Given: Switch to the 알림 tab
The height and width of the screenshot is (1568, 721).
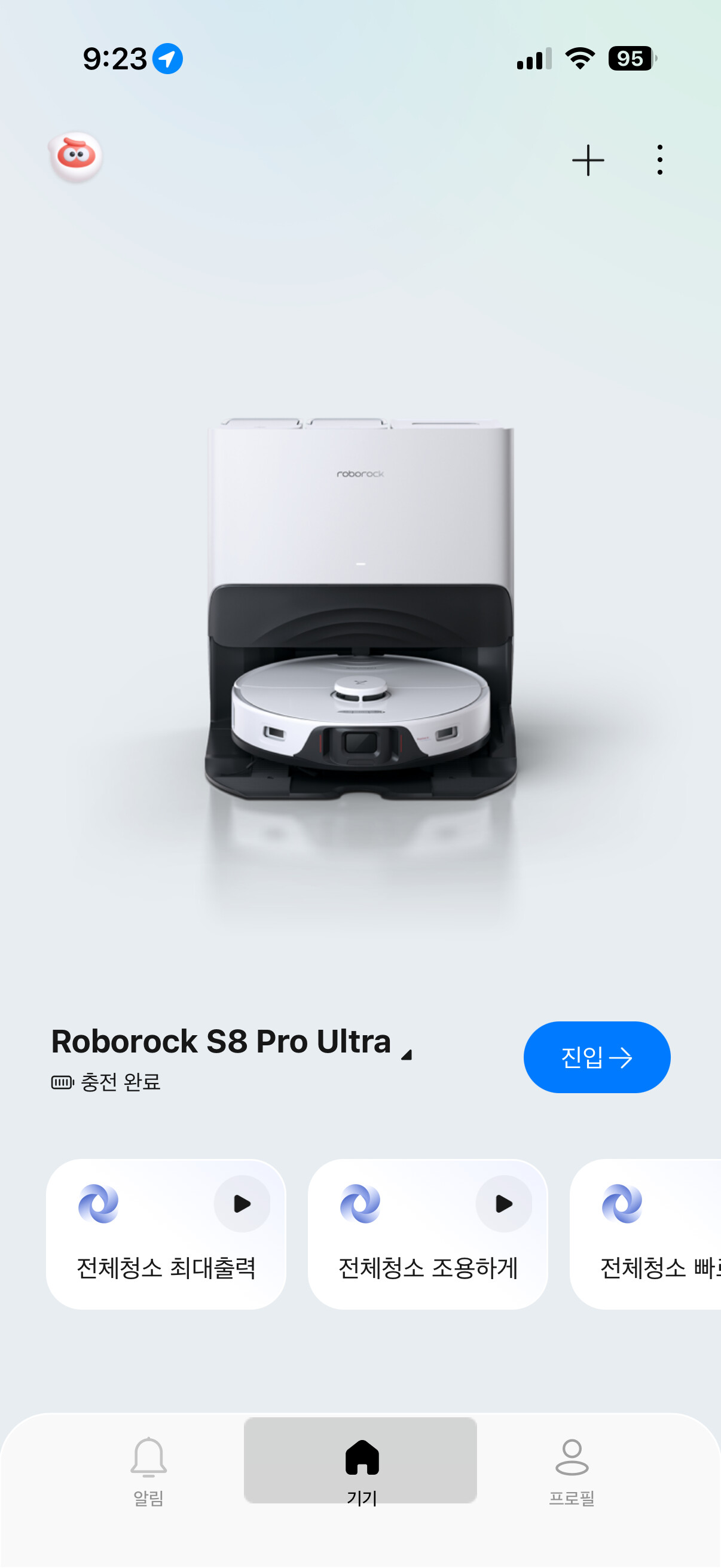Looking at the screenshot, I should (x=148, y=1471).
